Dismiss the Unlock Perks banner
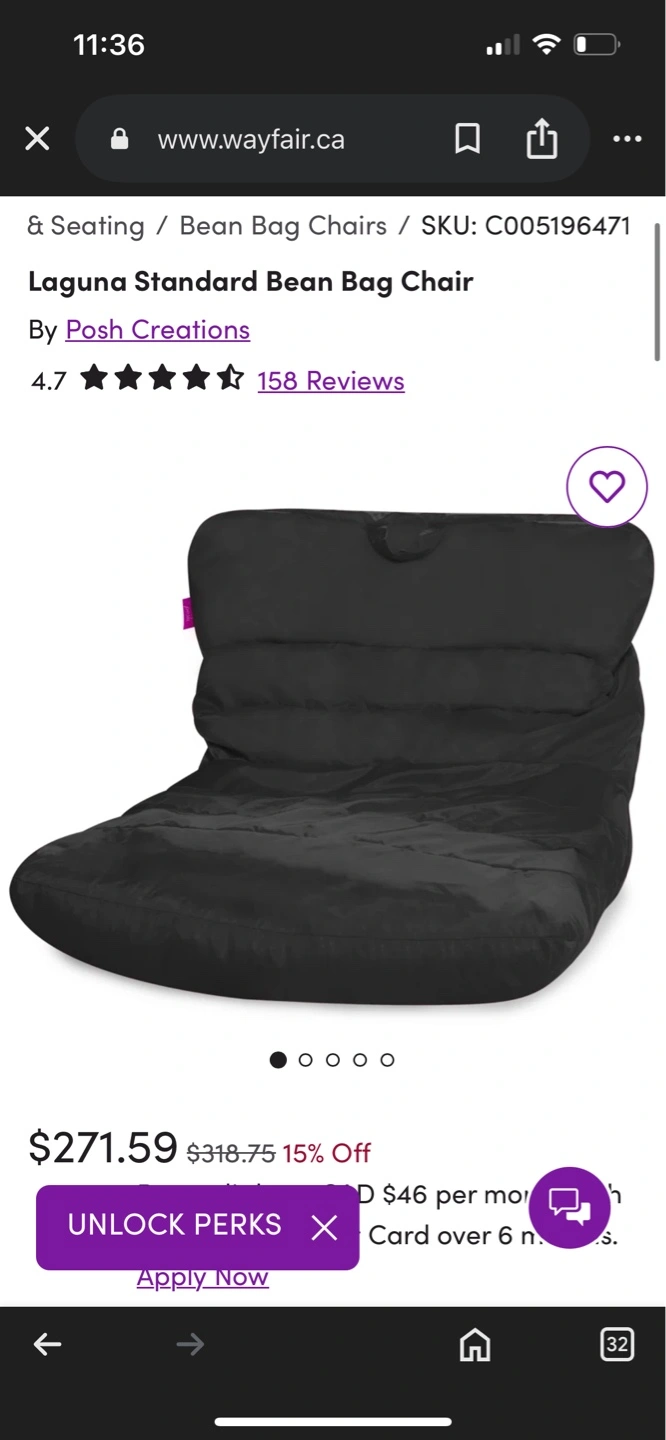Screen dimensions: 666x1440 [x=324, y=1227]
